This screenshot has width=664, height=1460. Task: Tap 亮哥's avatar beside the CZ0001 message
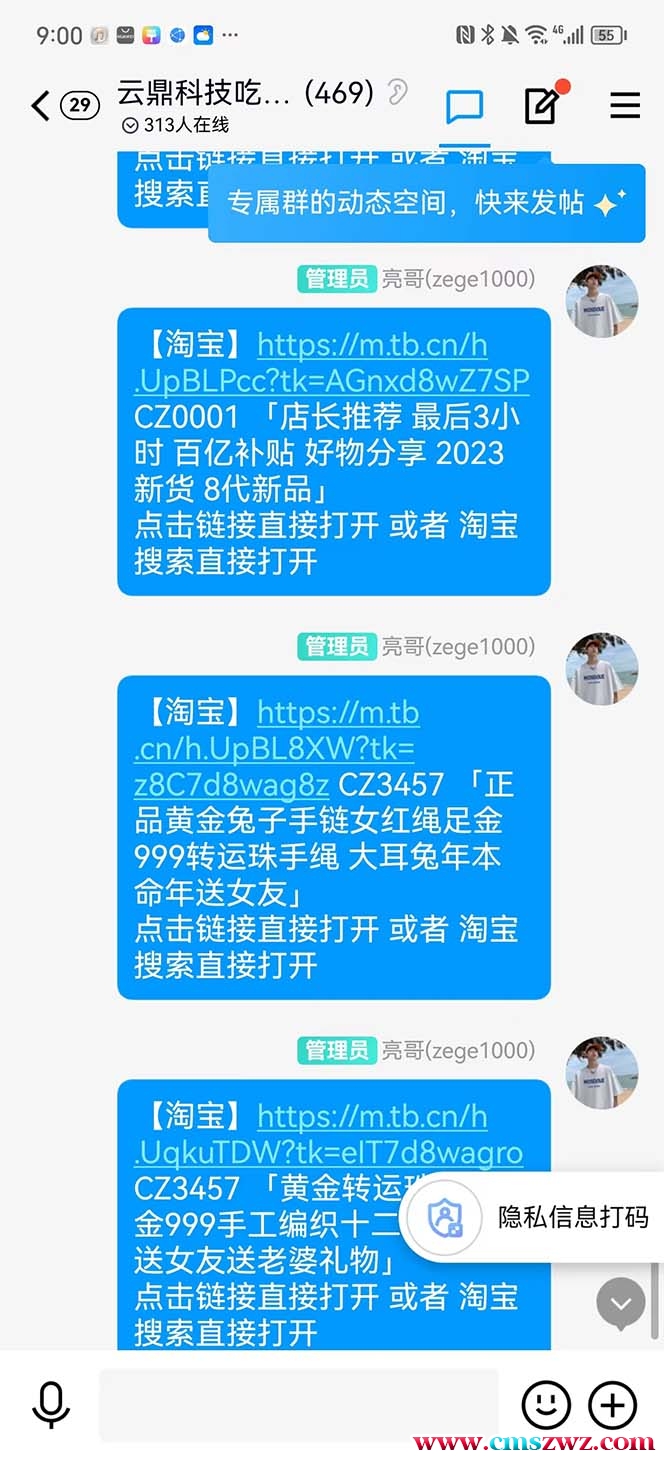(x=602, y=301)
